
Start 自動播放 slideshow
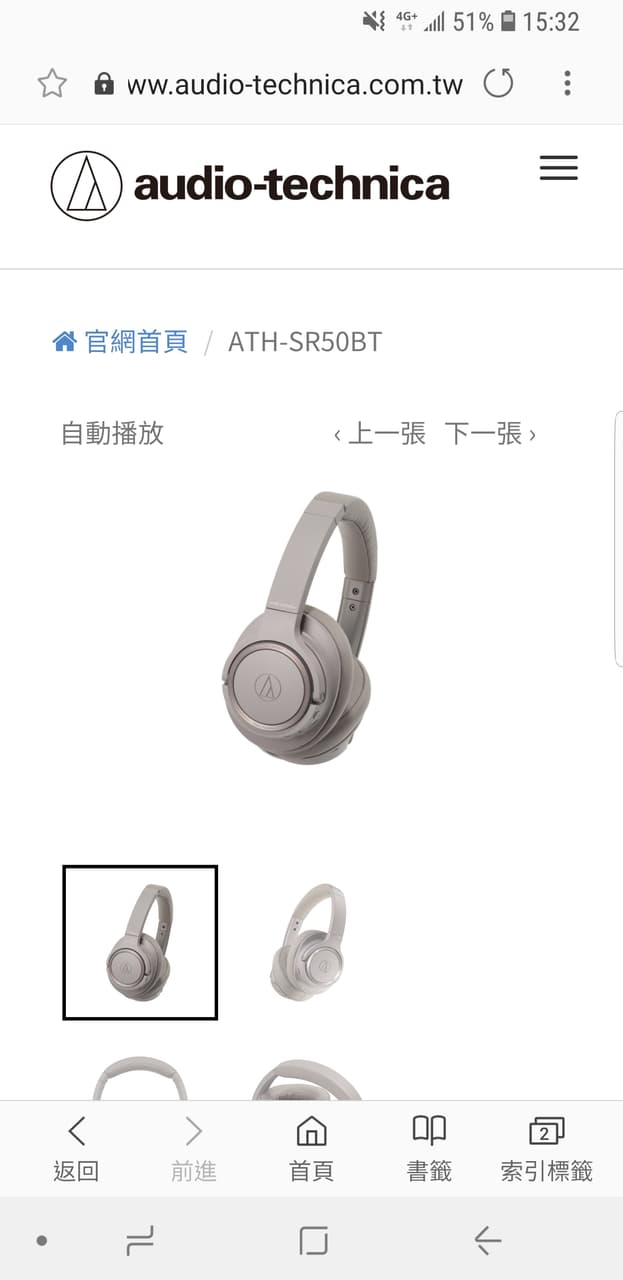(112, 433)
